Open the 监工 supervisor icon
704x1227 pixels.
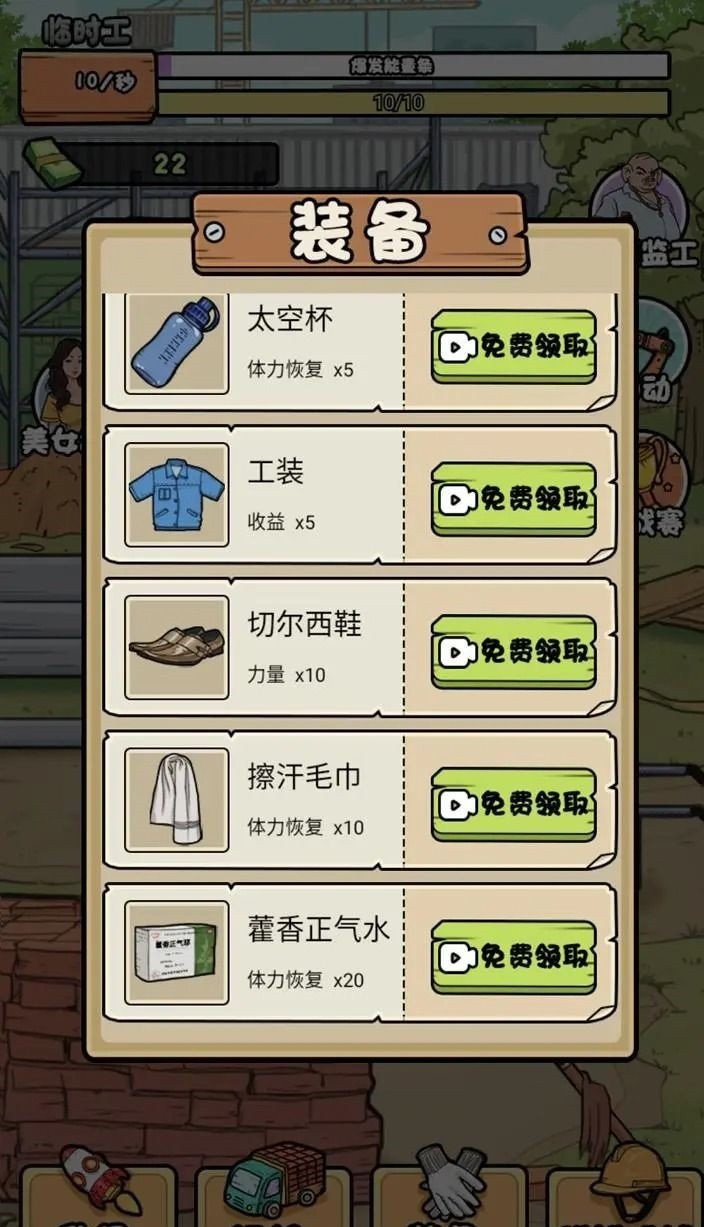(643, 212)
